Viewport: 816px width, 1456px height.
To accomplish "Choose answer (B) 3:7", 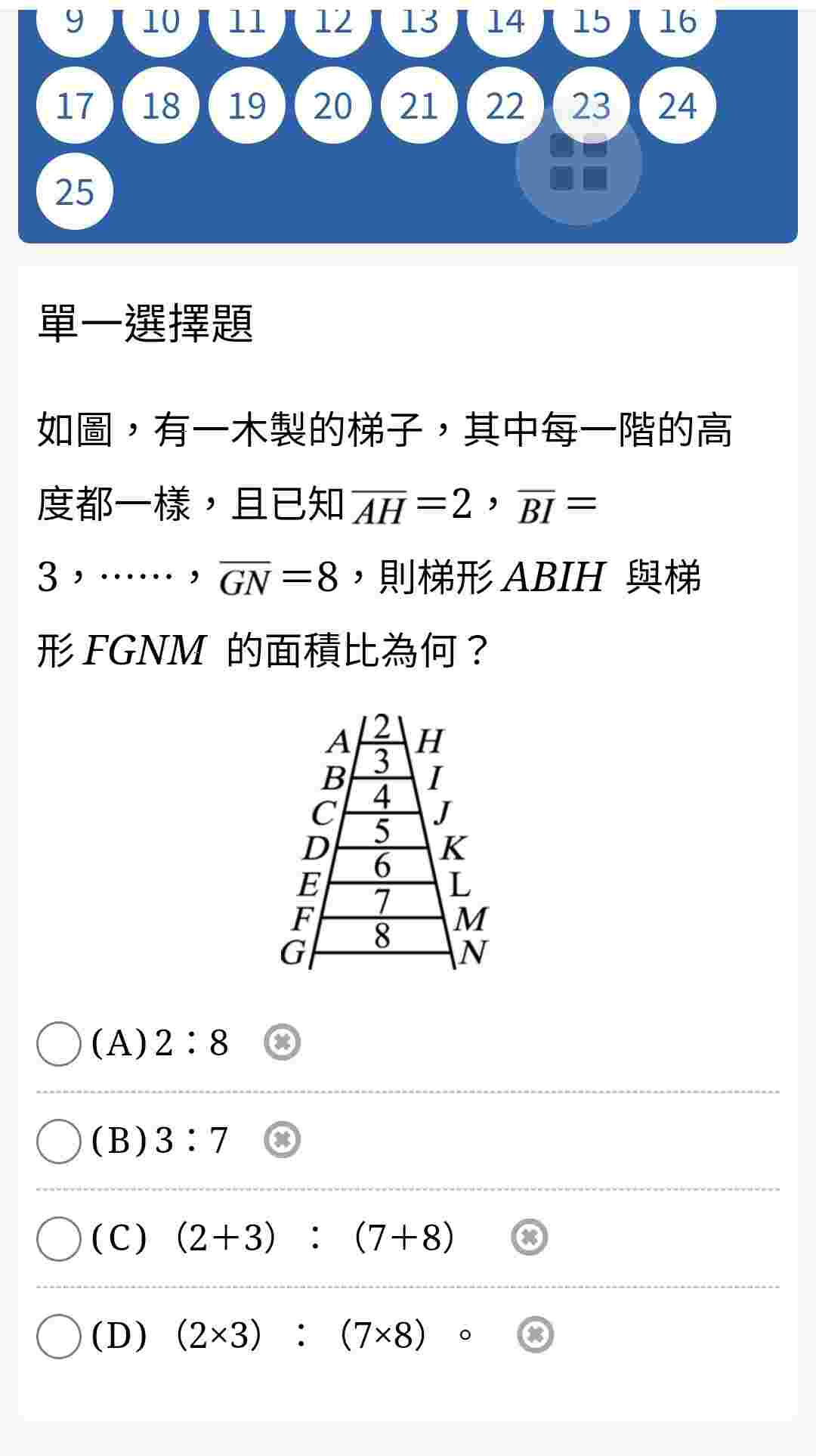I will click(x=59, y=1141).
